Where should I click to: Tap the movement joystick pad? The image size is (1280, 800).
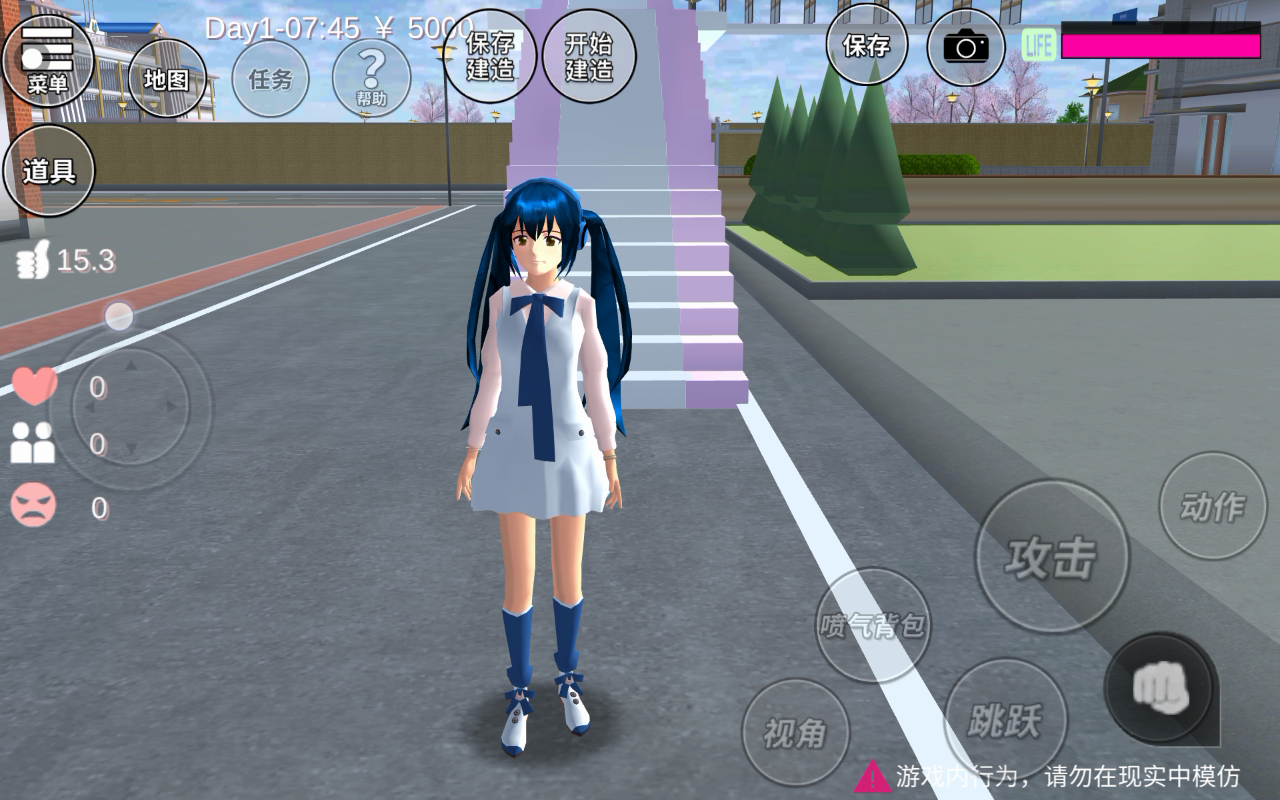pos(130,407)
